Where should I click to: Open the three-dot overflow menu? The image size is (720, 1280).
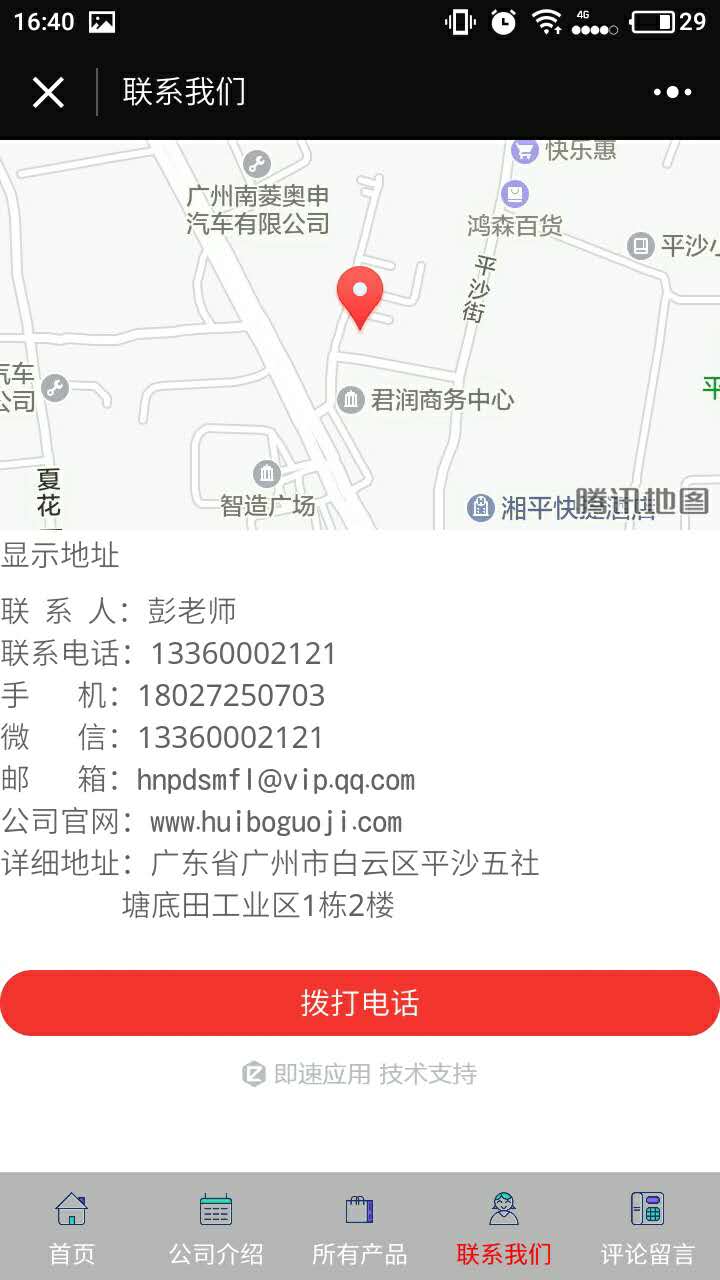coord(672,93)
